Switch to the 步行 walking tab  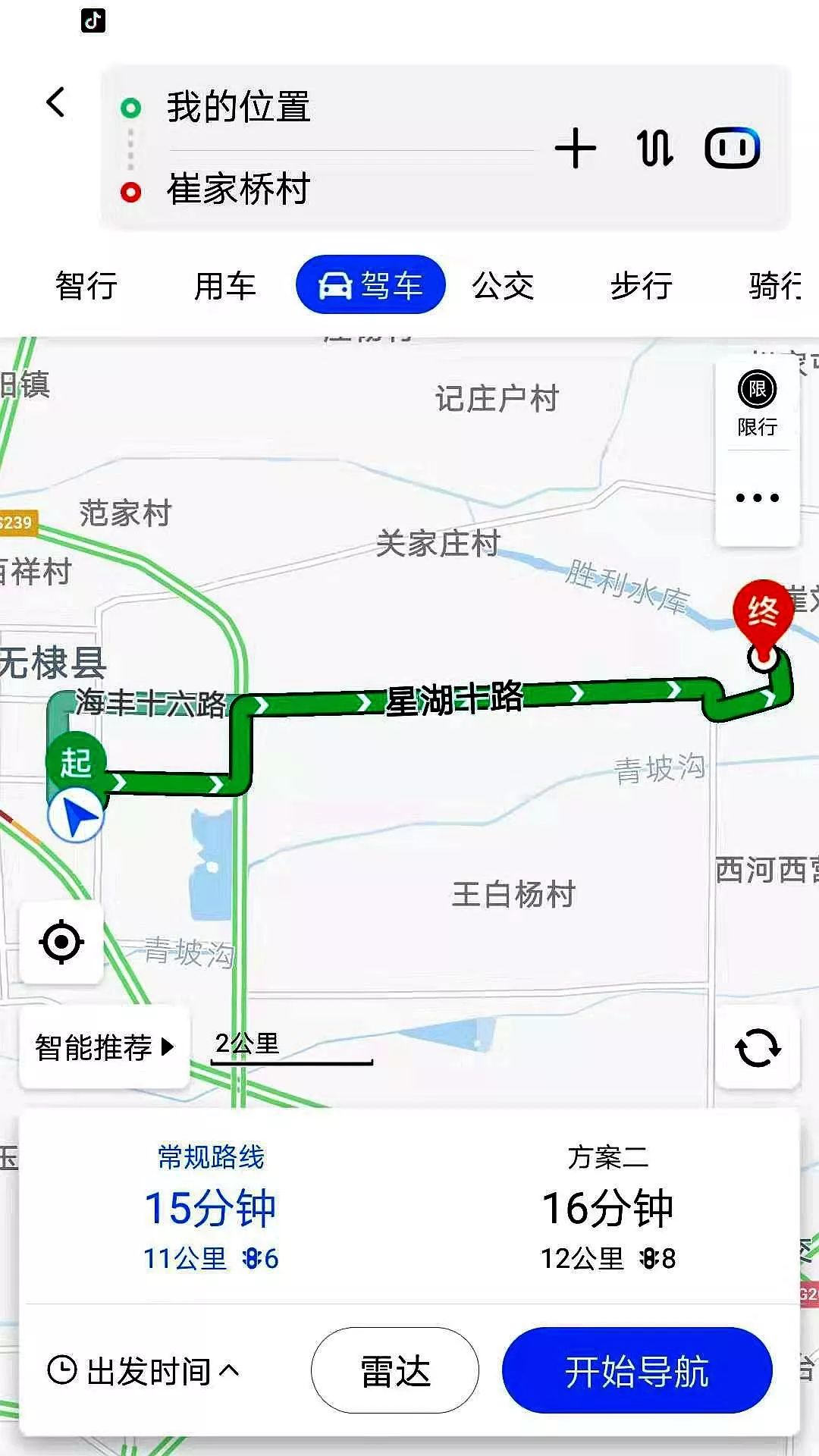642,286
